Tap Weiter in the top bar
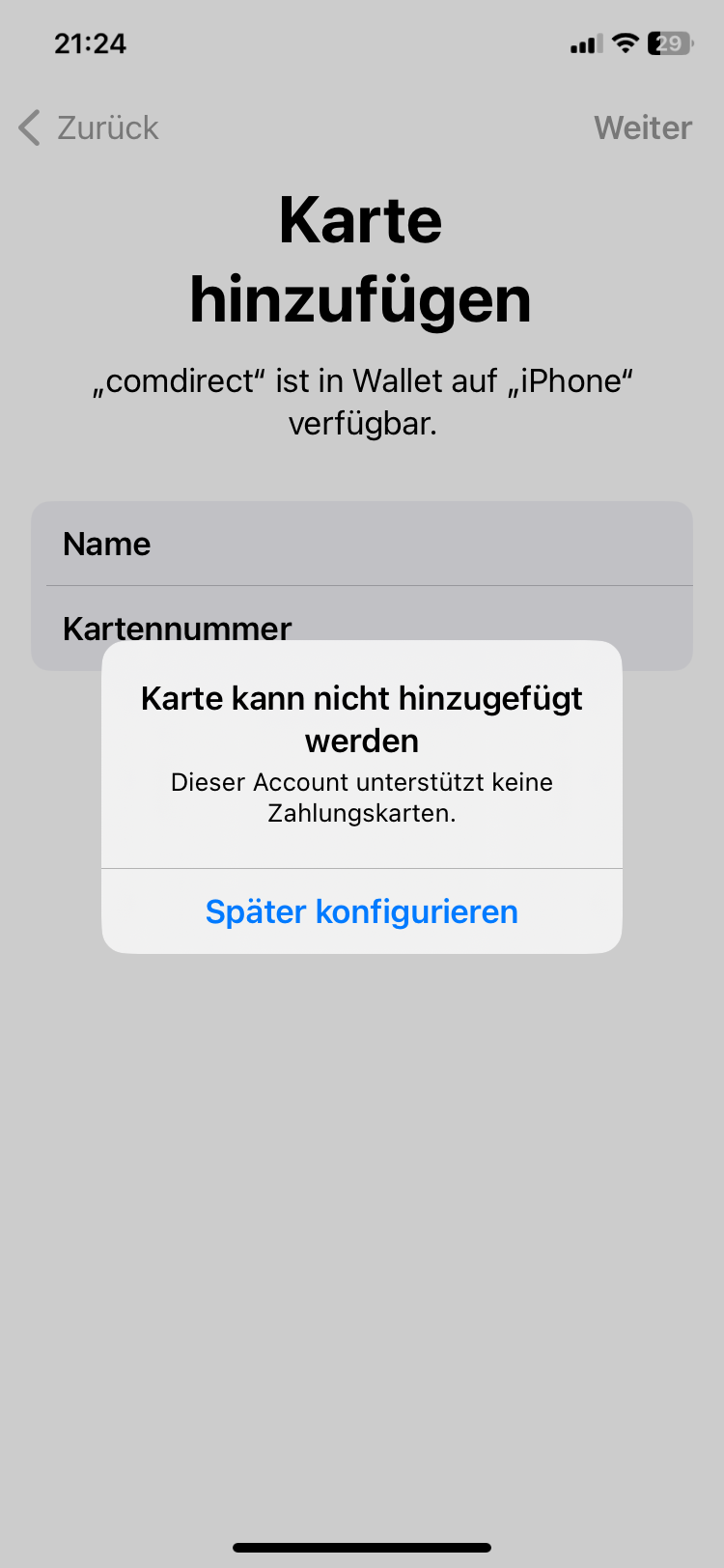 pos(642,127)
